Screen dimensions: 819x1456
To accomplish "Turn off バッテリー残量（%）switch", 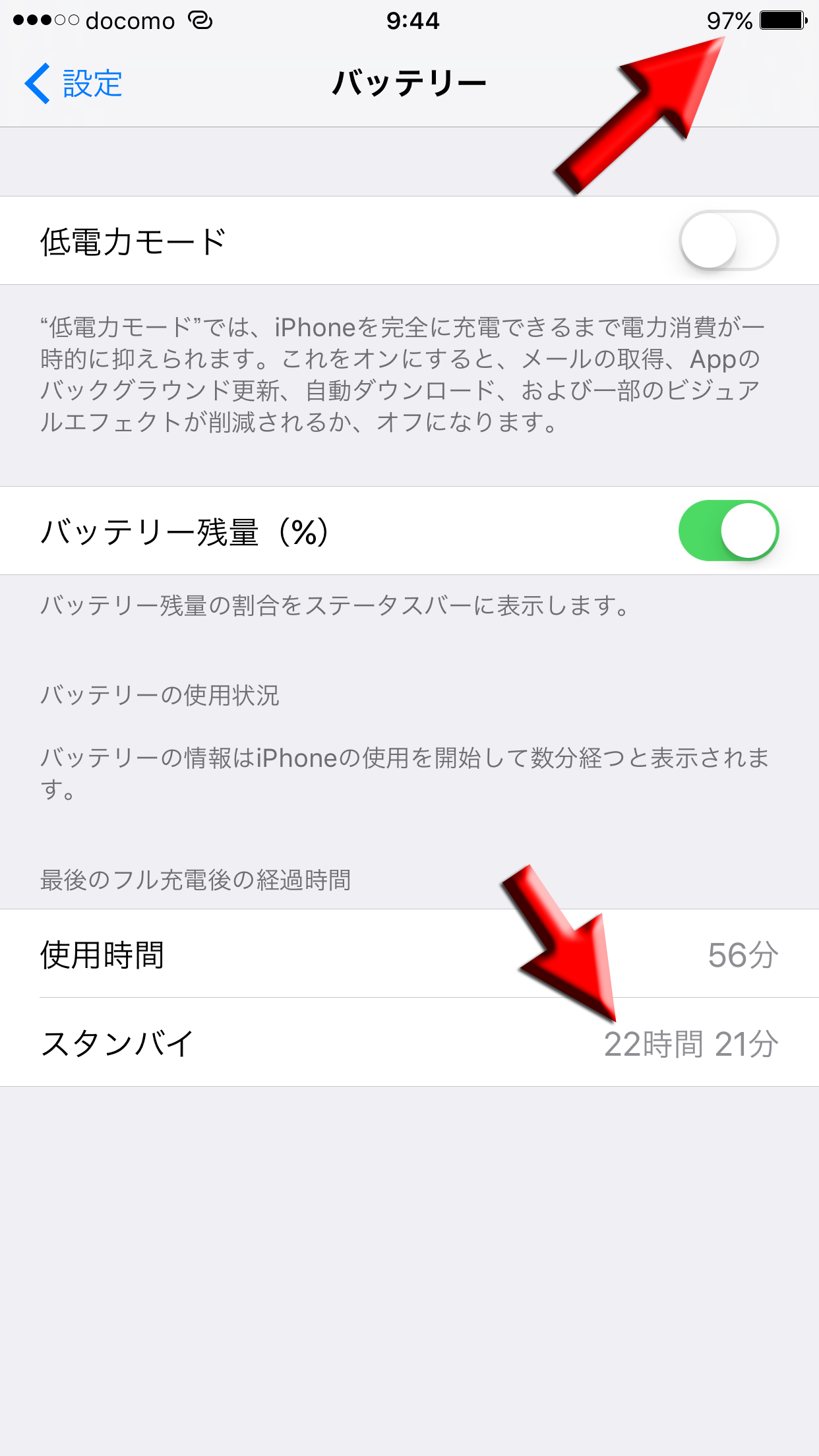I will 728,531.
